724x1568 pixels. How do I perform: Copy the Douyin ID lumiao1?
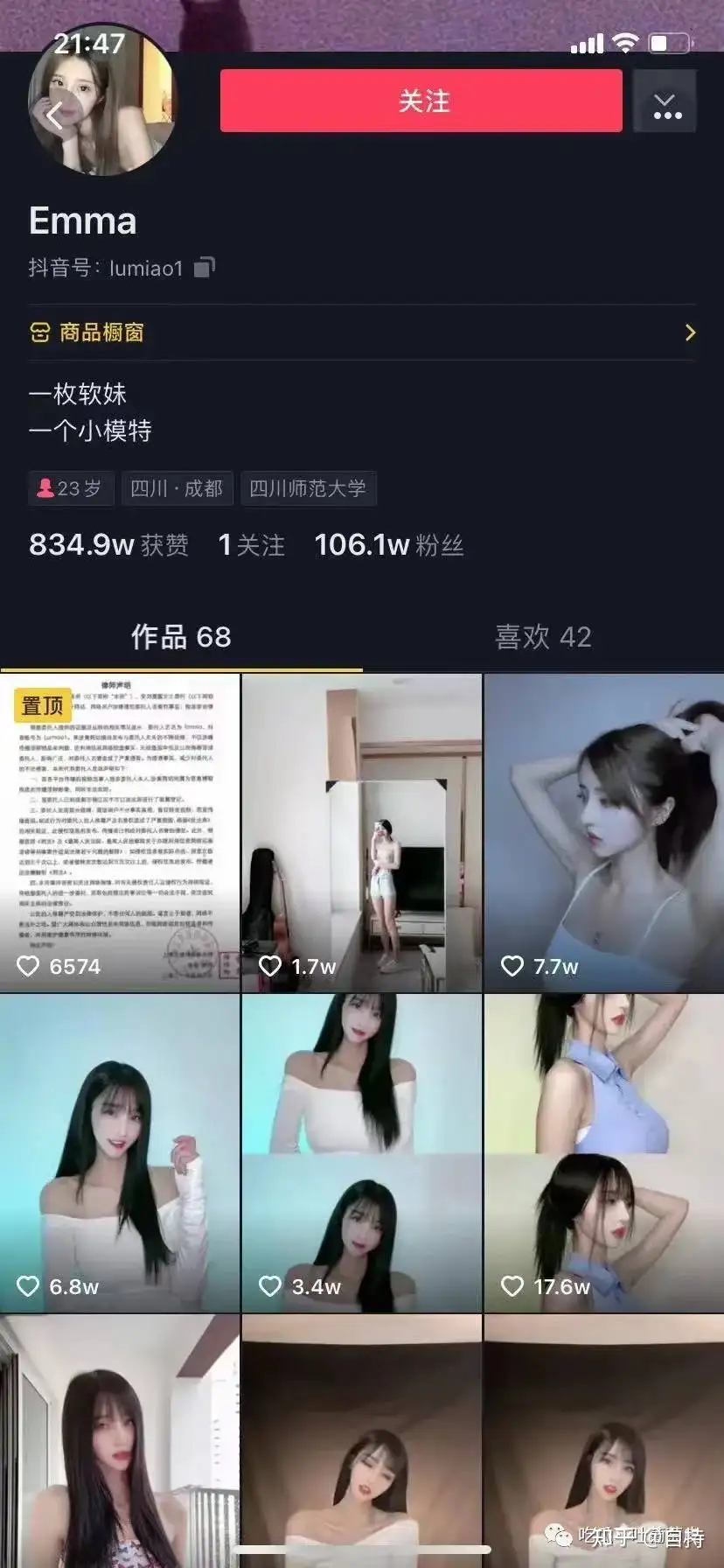pyautogui.click(x=204, y=267)
